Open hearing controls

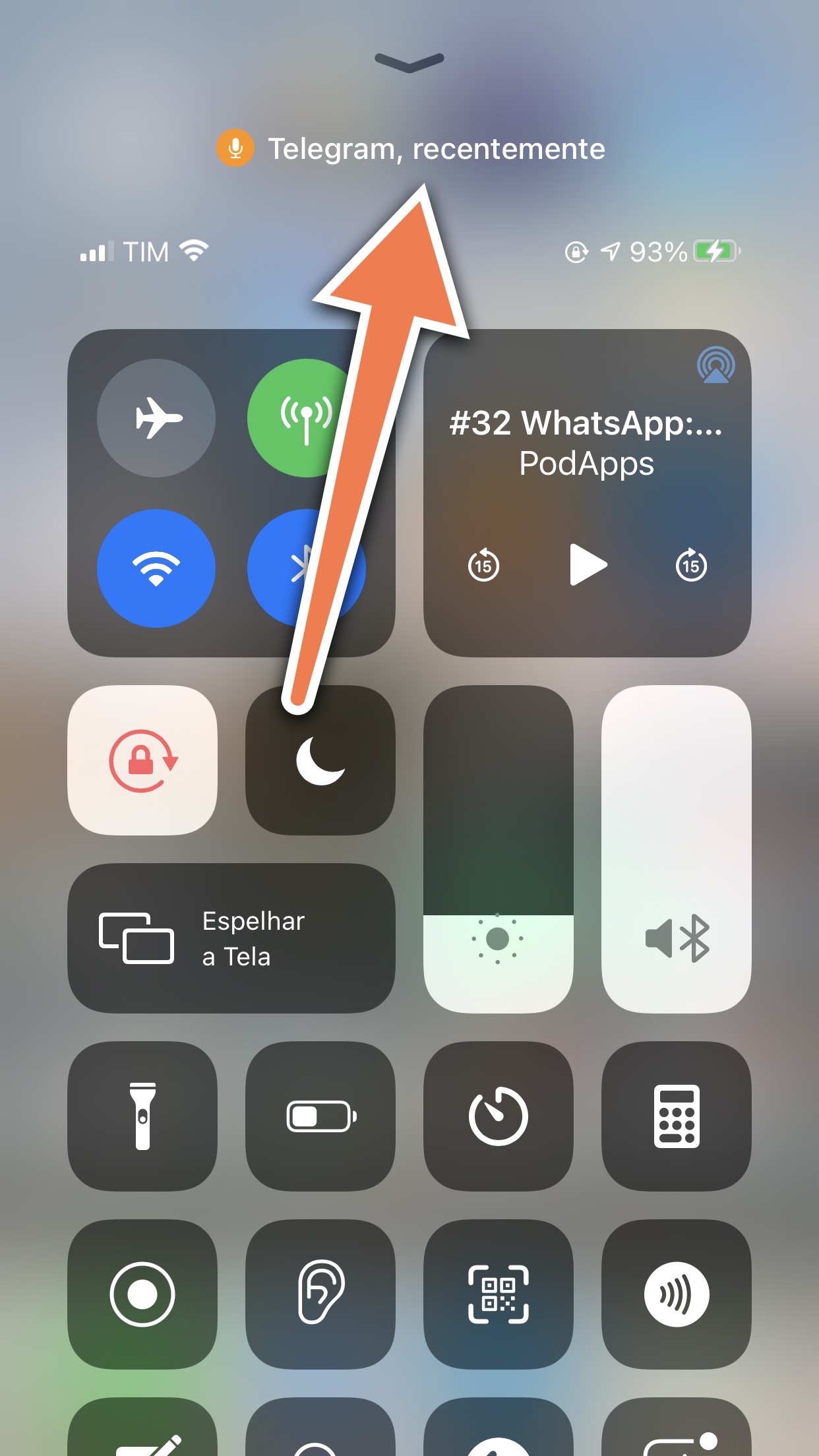pos(320,1294)
